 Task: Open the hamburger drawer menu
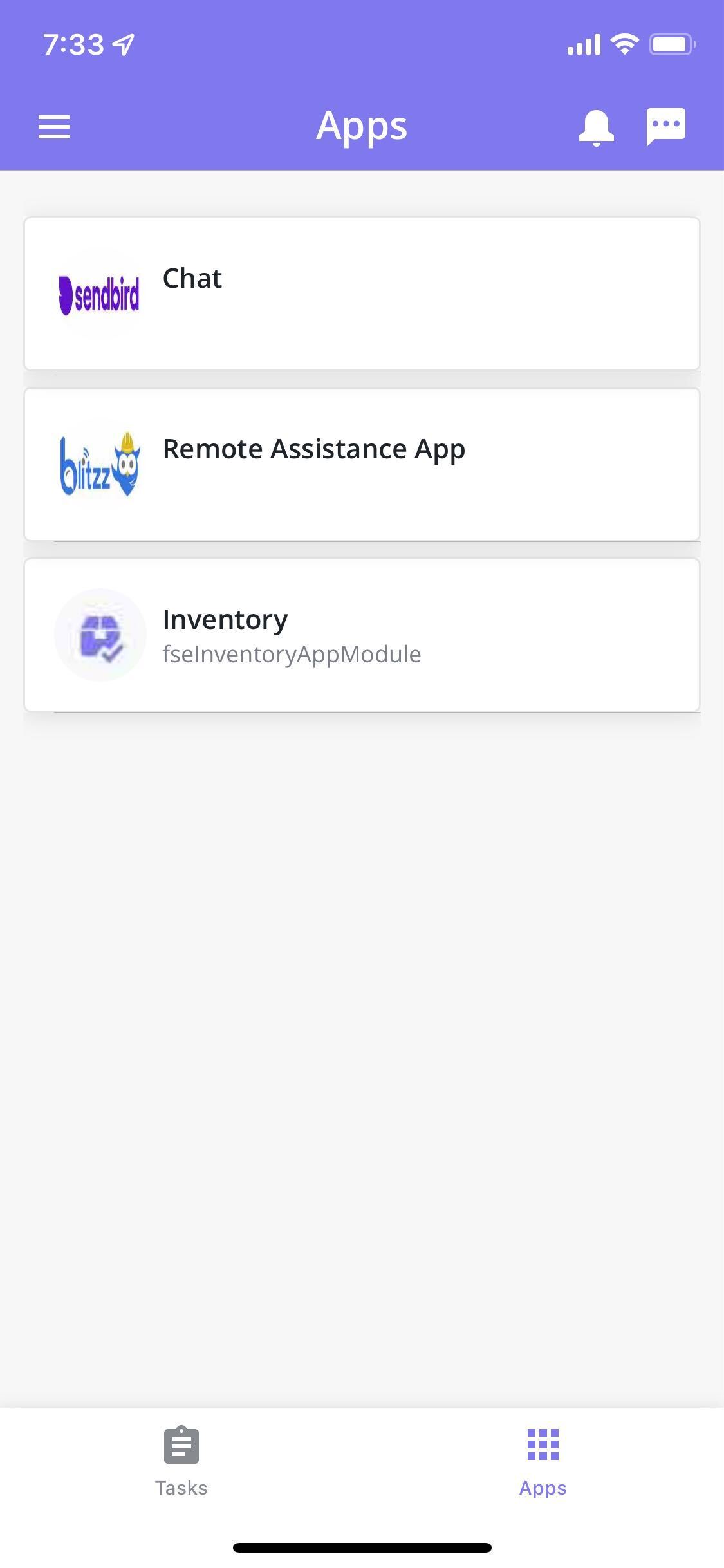[x=54, y=127]
